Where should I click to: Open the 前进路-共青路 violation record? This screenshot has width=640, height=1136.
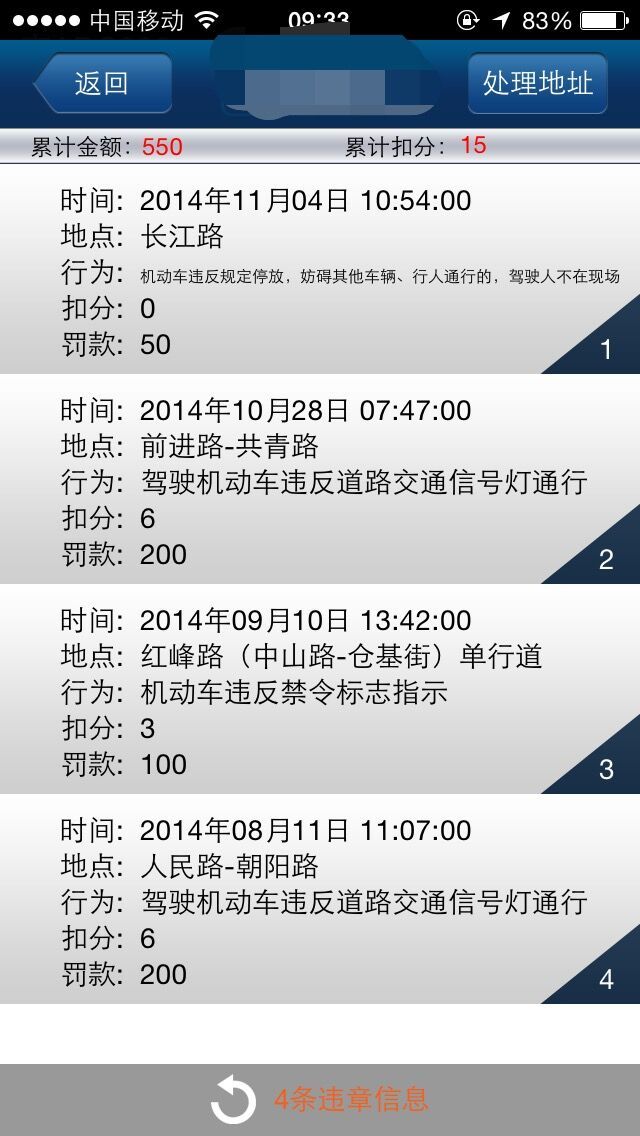[x=320, y=479]
